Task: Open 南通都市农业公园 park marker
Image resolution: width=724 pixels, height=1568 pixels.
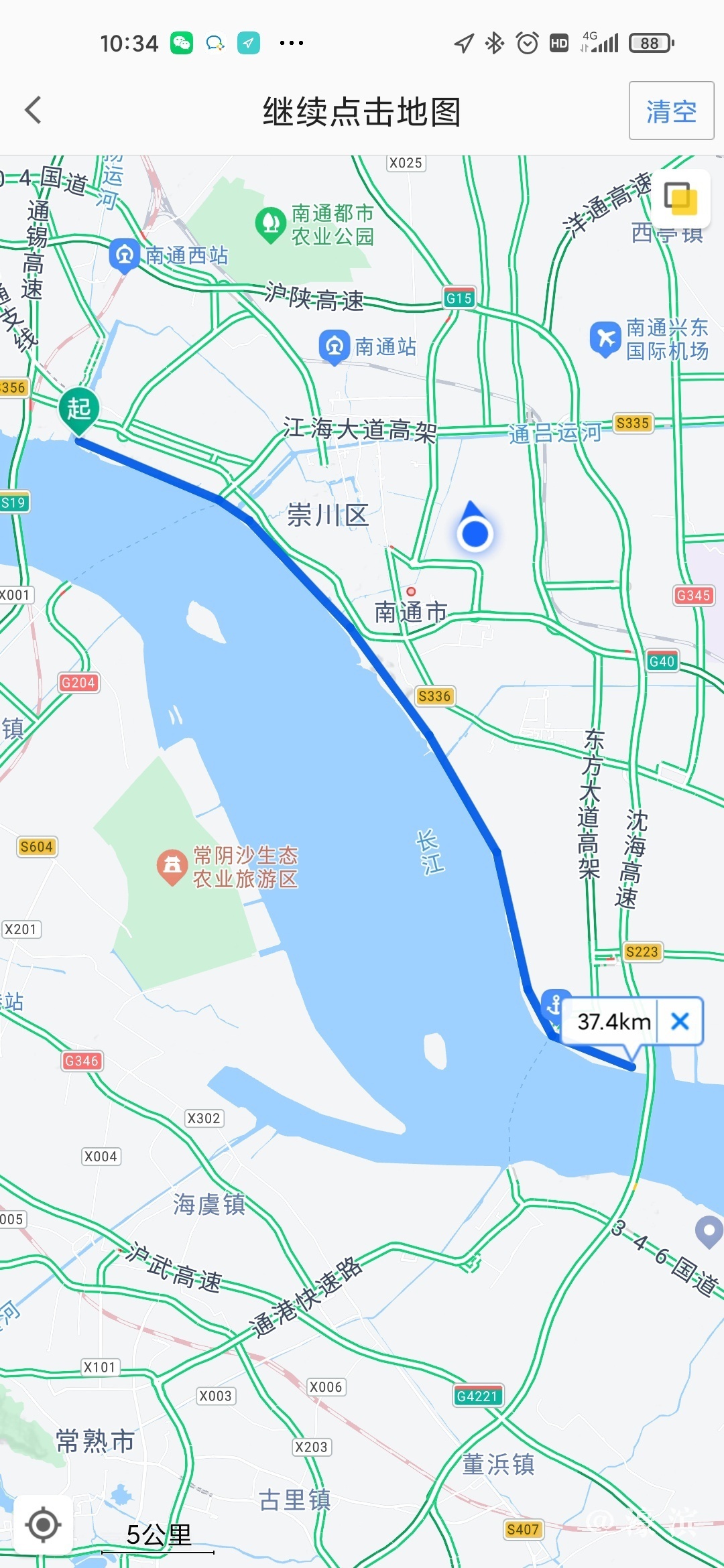Action: pyautogui.click(x=271, y=224)
